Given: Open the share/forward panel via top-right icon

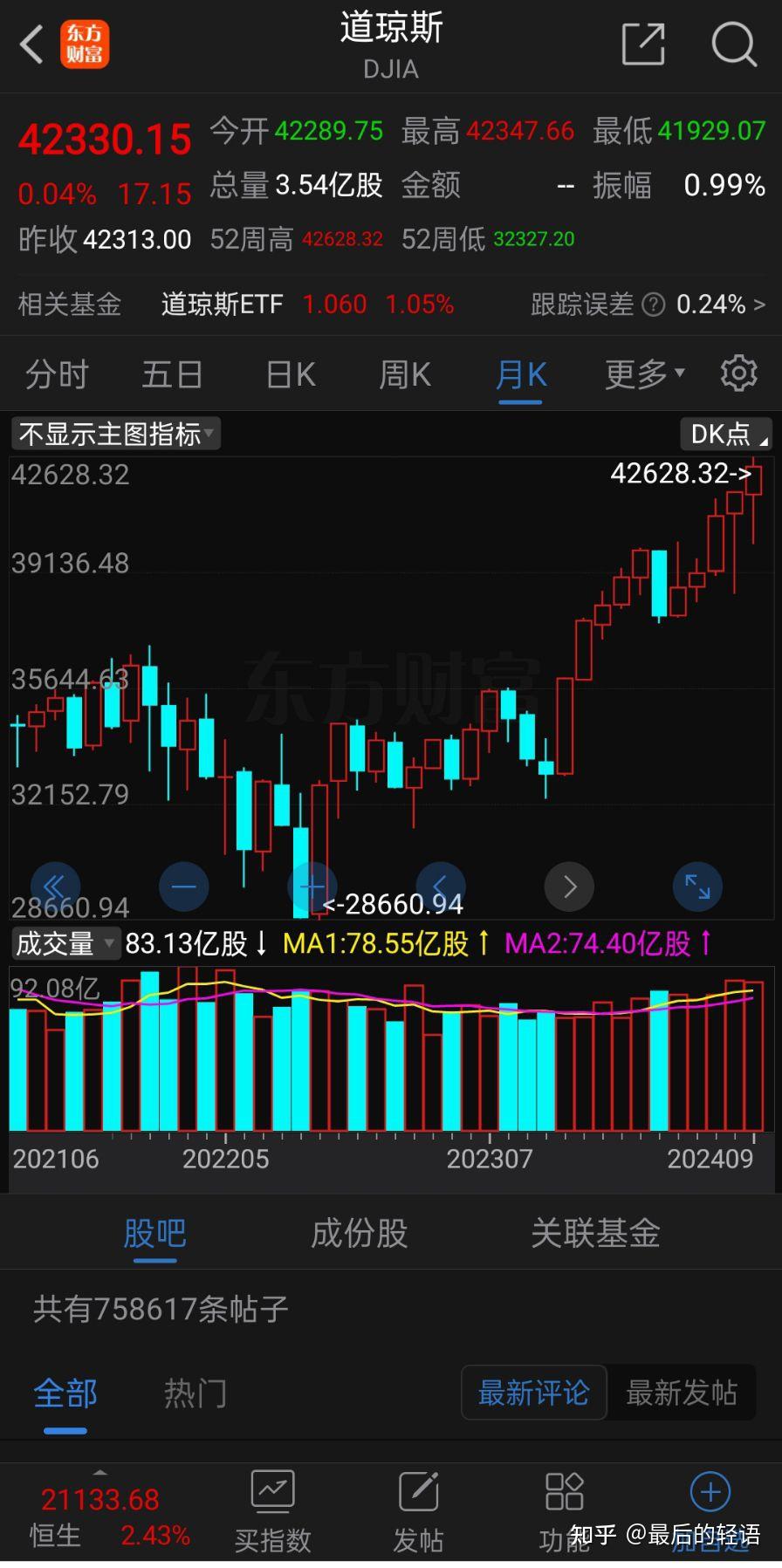Looking at the screenshot, I should coord(643,44).
